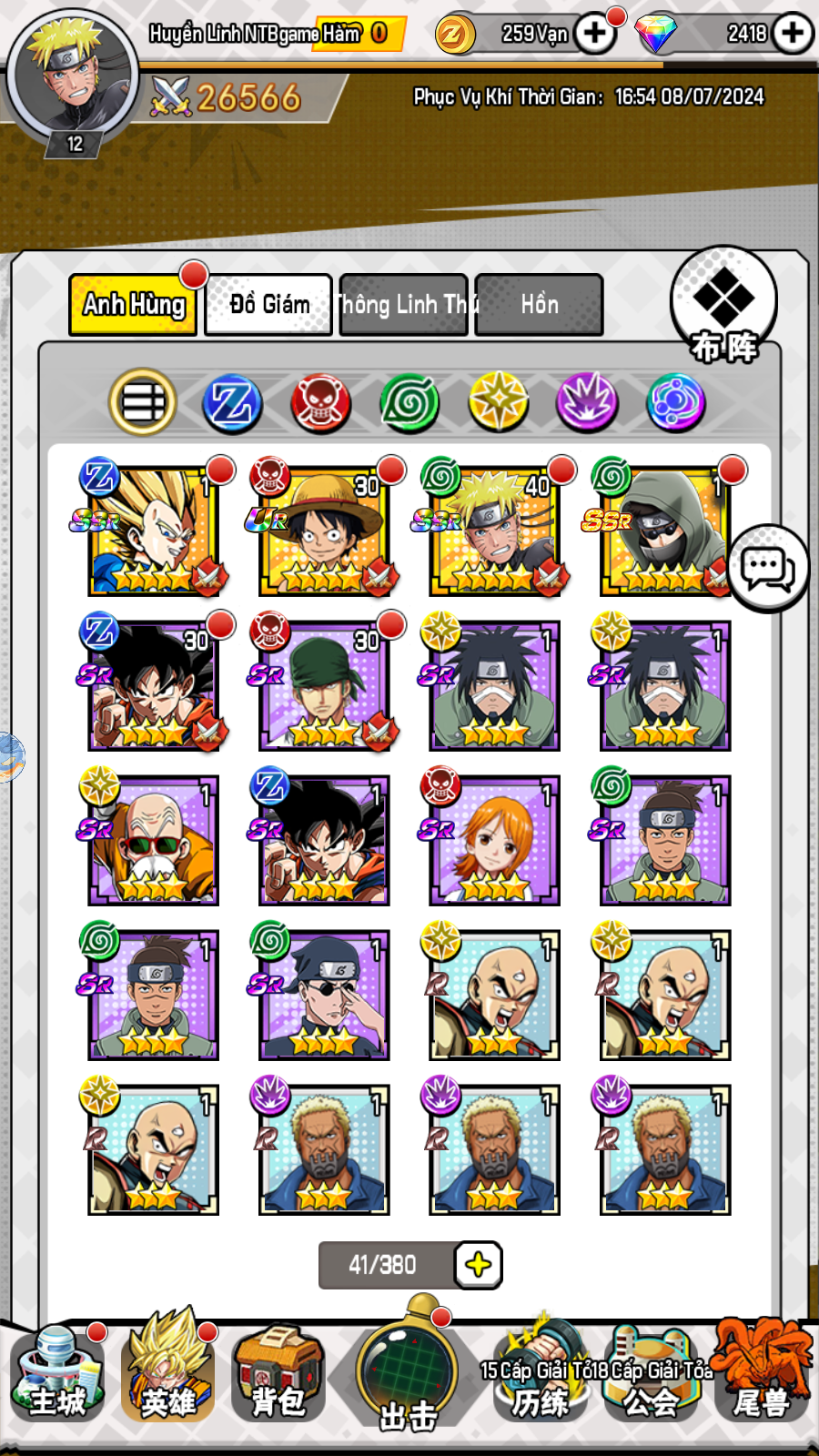Filter heroes by the green leaf icon
819x1456 pixels.
tap(409, 402)
